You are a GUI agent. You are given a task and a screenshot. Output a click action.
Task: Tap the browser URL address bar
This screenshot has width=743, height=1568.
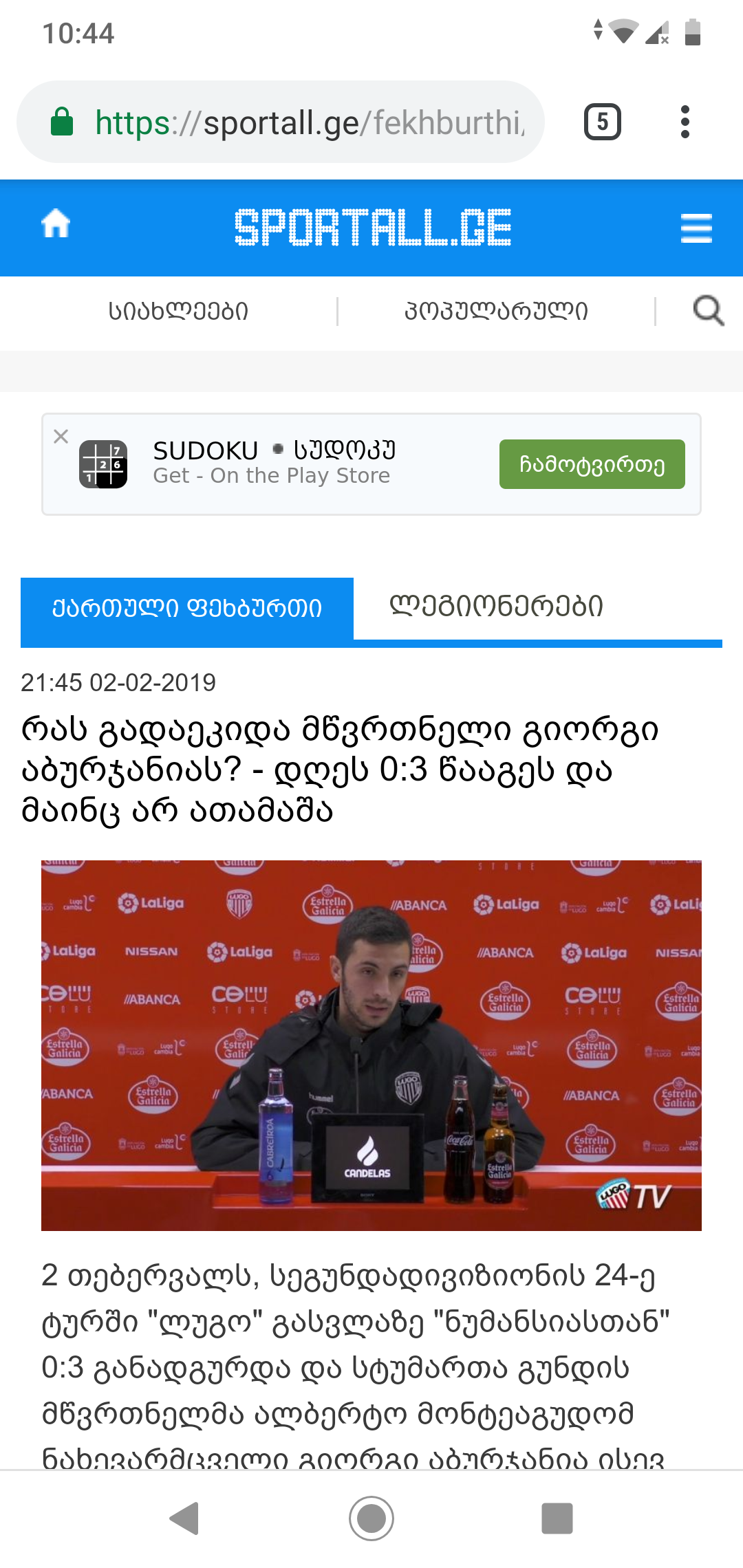point(310,123)
